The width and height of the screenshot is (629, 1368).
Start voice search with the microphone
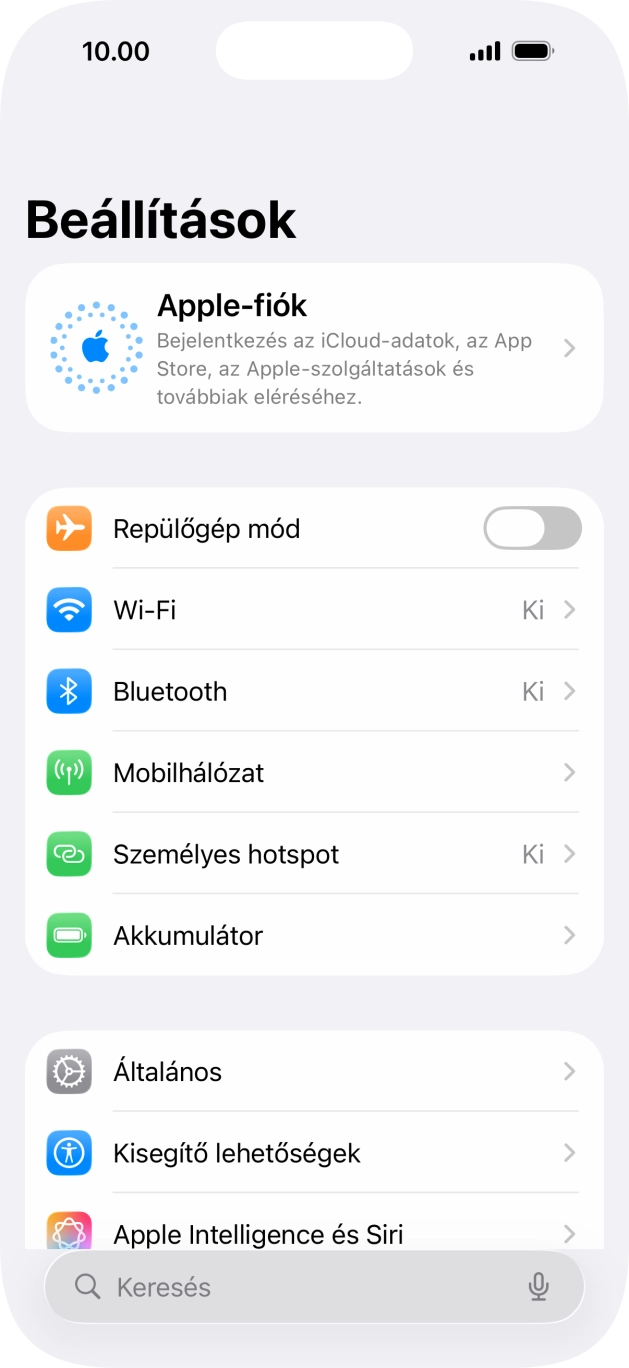(539, 1287)
